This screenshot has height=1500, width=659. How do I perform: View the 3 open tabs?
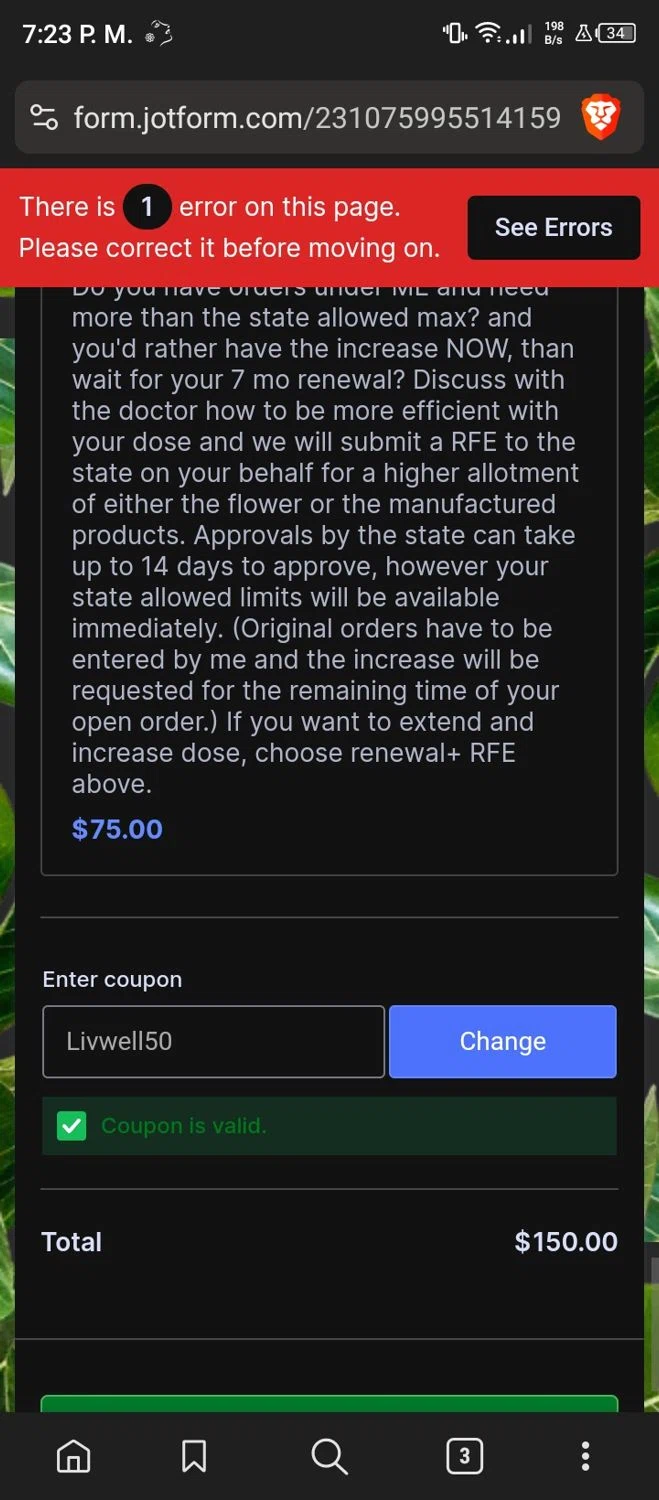pyautogui.click(x=464, y=1456)
